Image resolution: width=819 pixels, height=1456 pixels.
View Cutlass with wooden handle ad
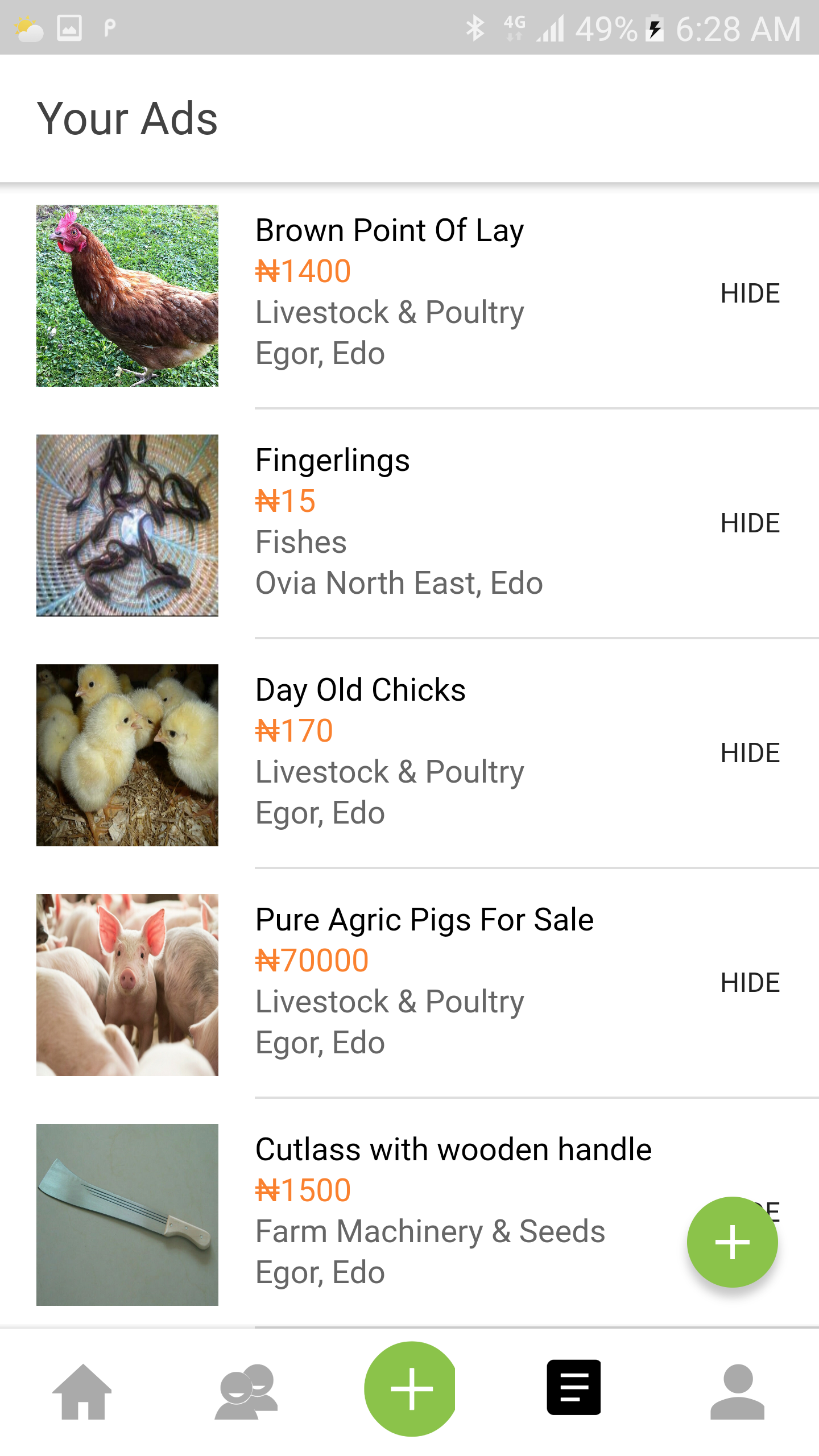453,1150
